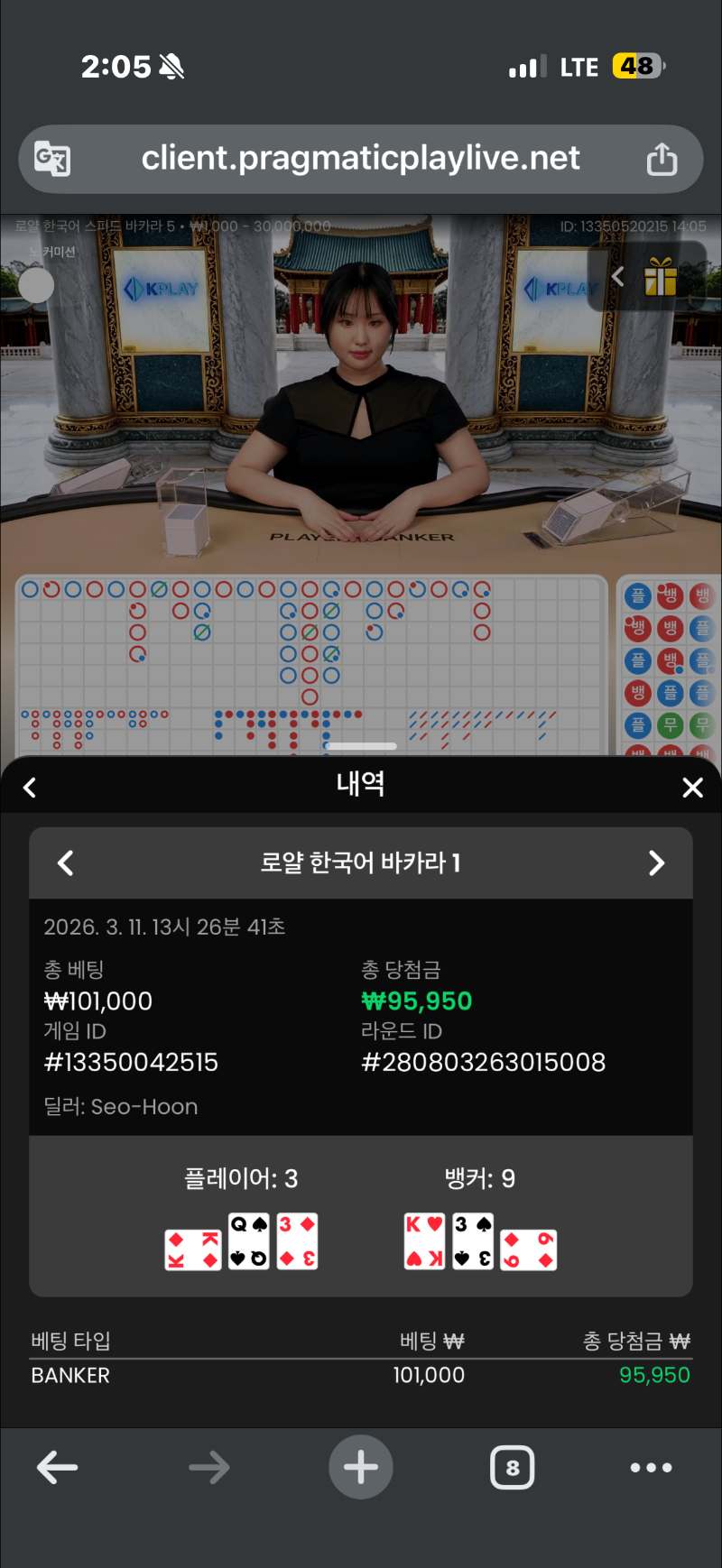Show the previous game round record

coord(66,862)
